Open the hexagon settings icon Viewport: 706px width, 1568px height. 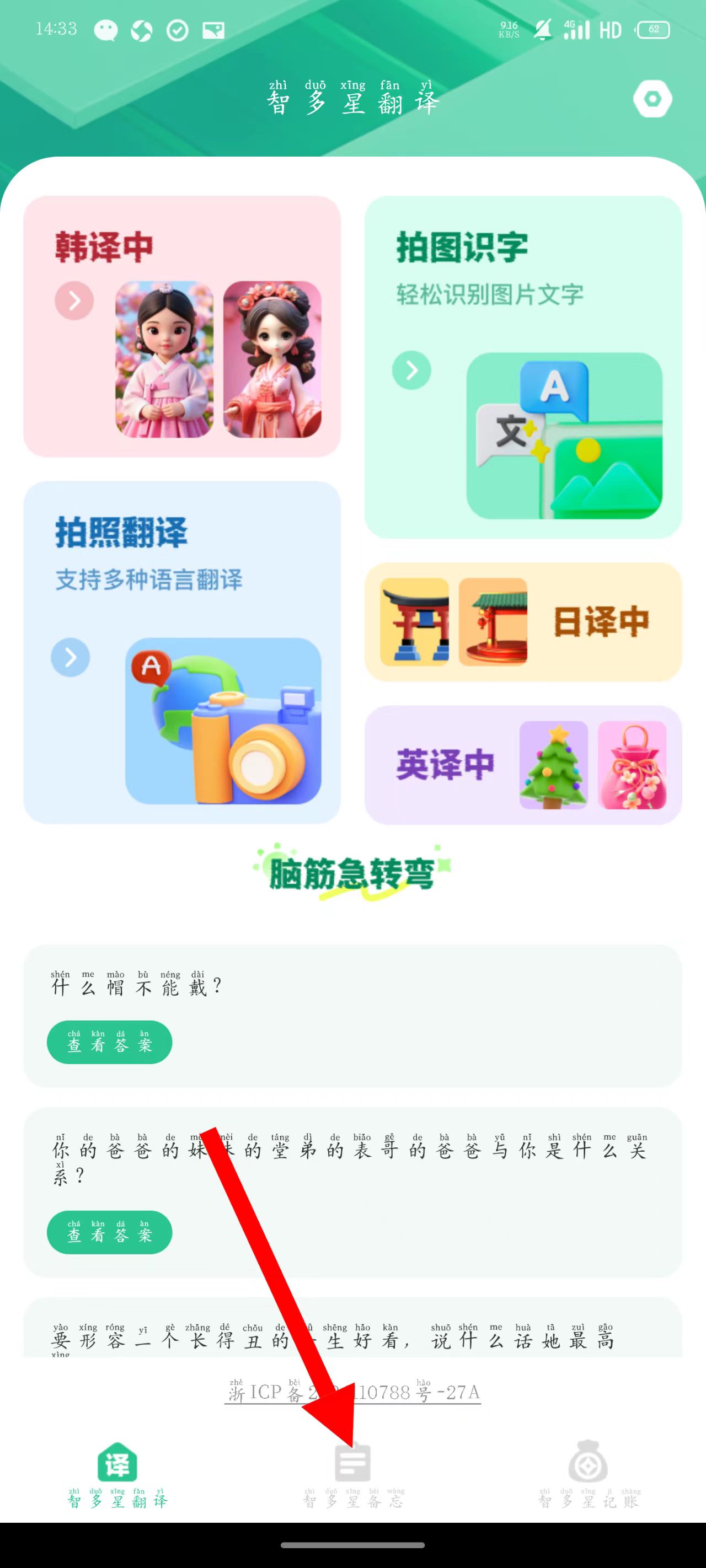[652, 99]
